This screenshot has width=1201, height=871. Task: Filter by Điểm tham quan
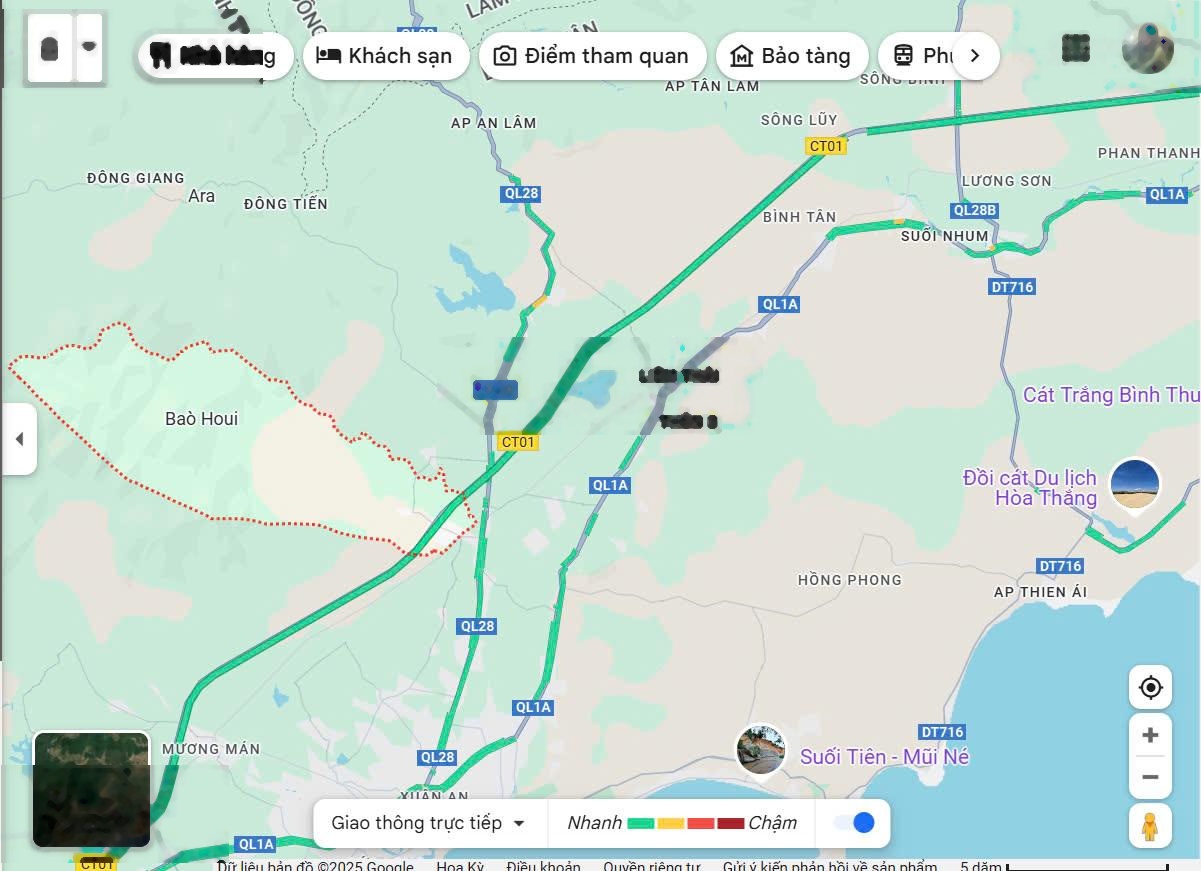click(x=592, y=56)
